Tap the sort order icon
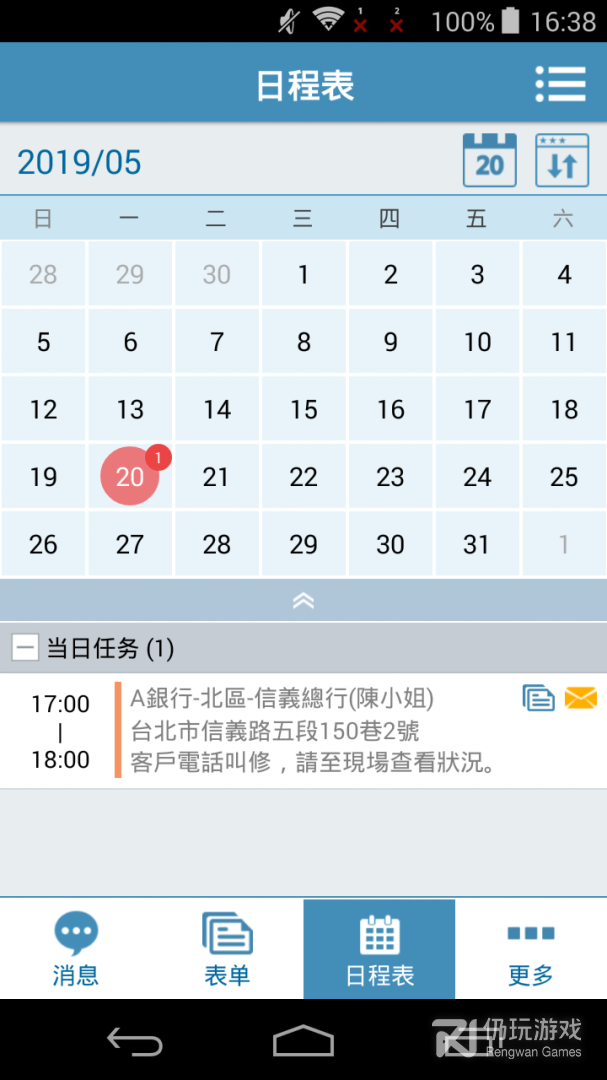 click(x=562, y=161)
